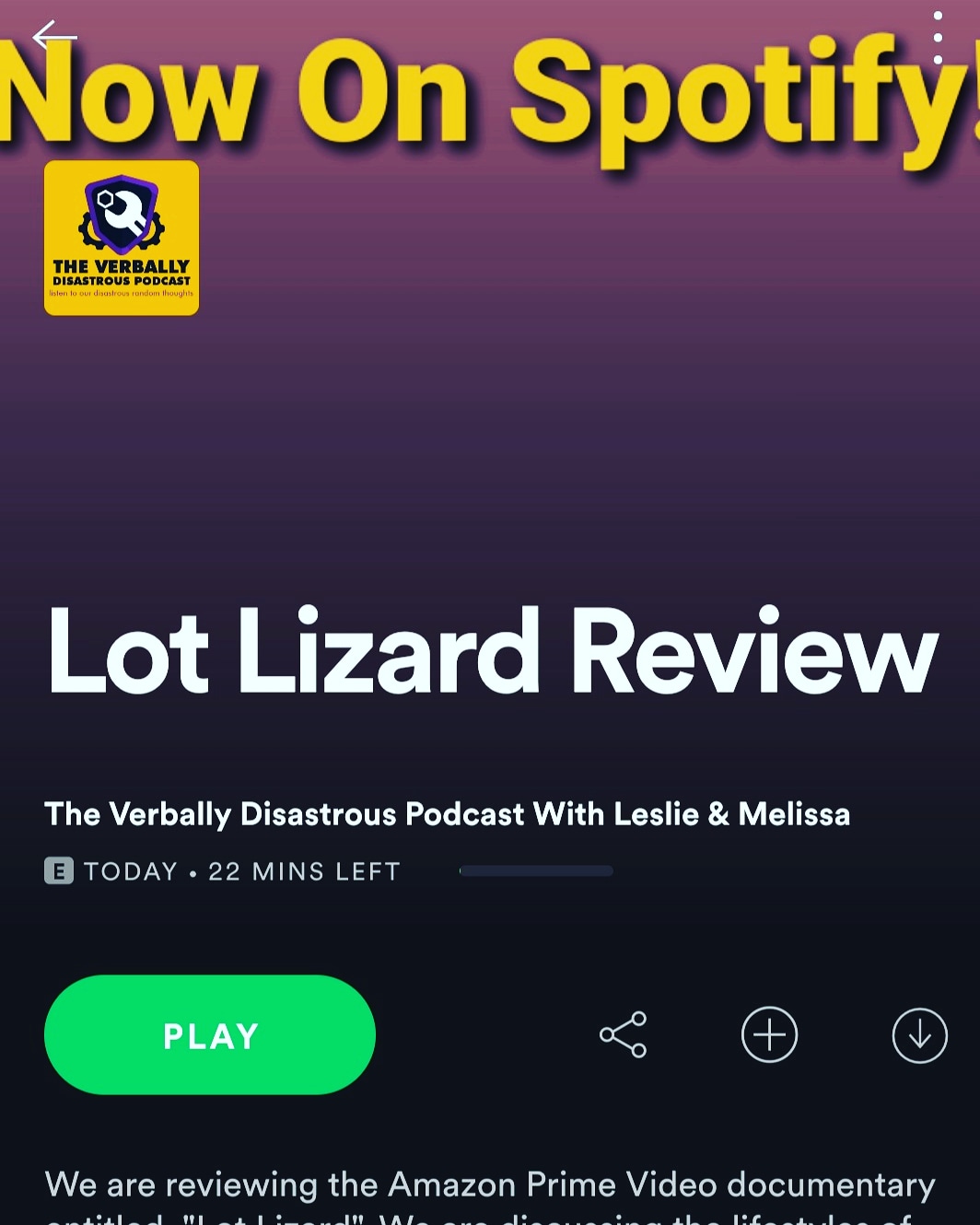Go back using the top arrow
Viewport: 980px width, 1225px height.
pos(53,37)
